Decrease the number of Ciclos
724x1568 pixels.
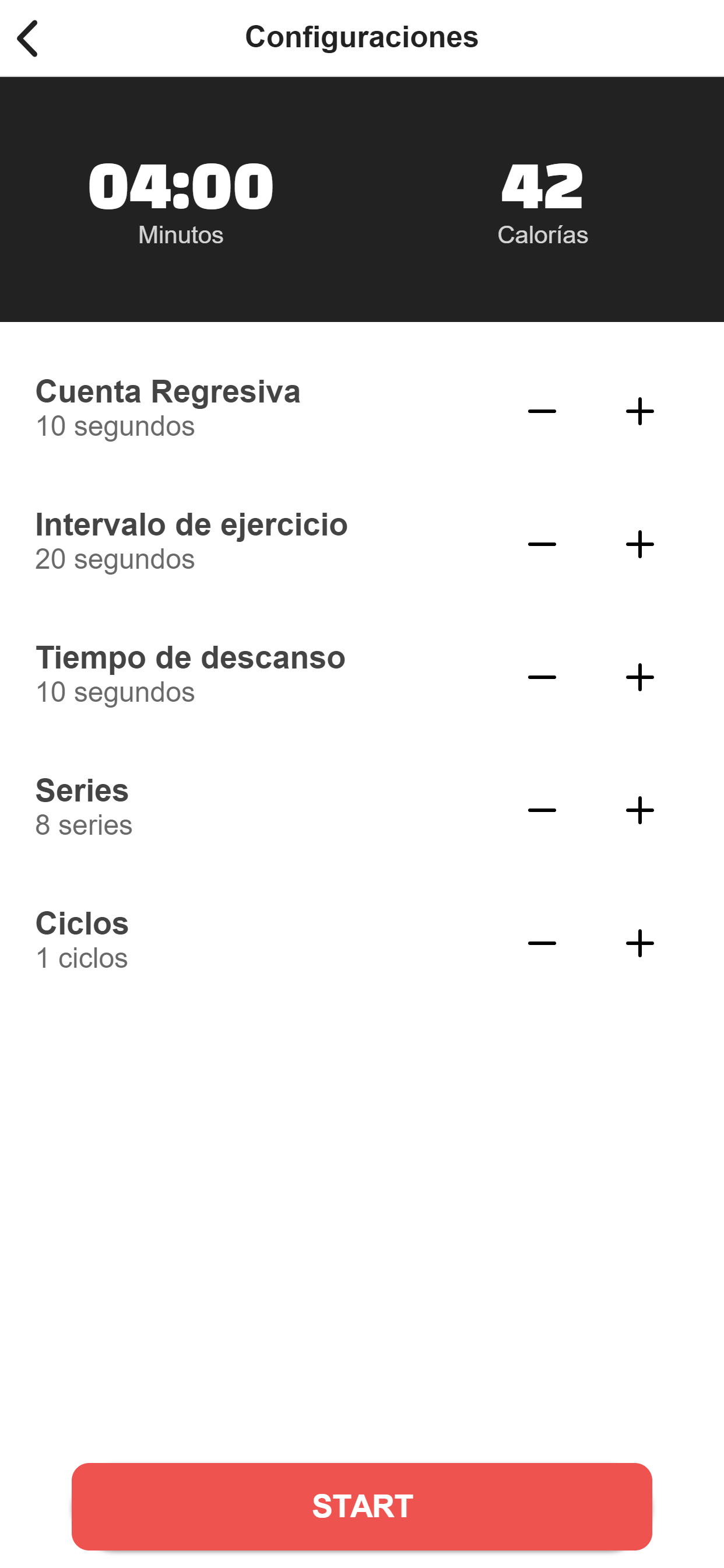(x=542, y=943)
